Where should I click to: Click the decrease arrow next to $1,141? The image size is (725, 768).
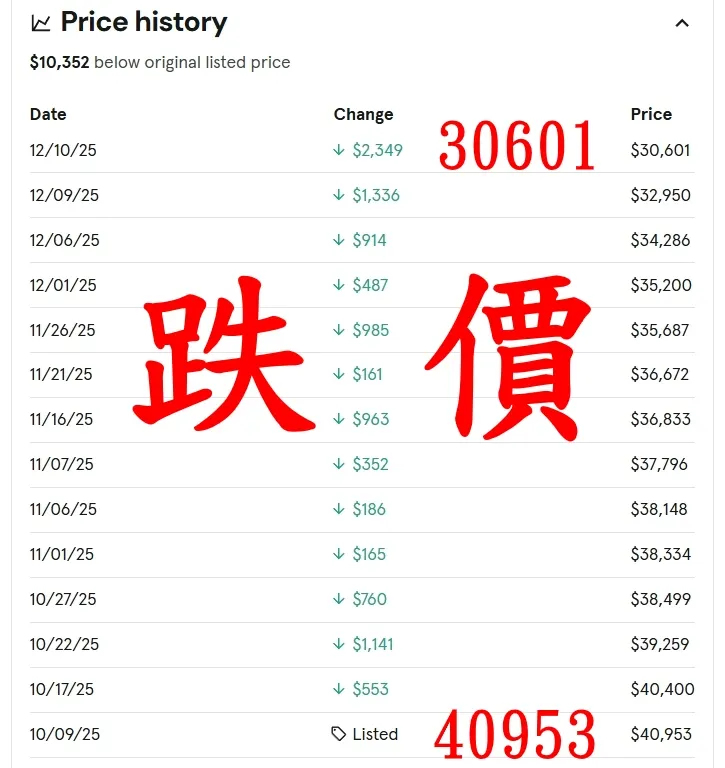pos(338,644)
